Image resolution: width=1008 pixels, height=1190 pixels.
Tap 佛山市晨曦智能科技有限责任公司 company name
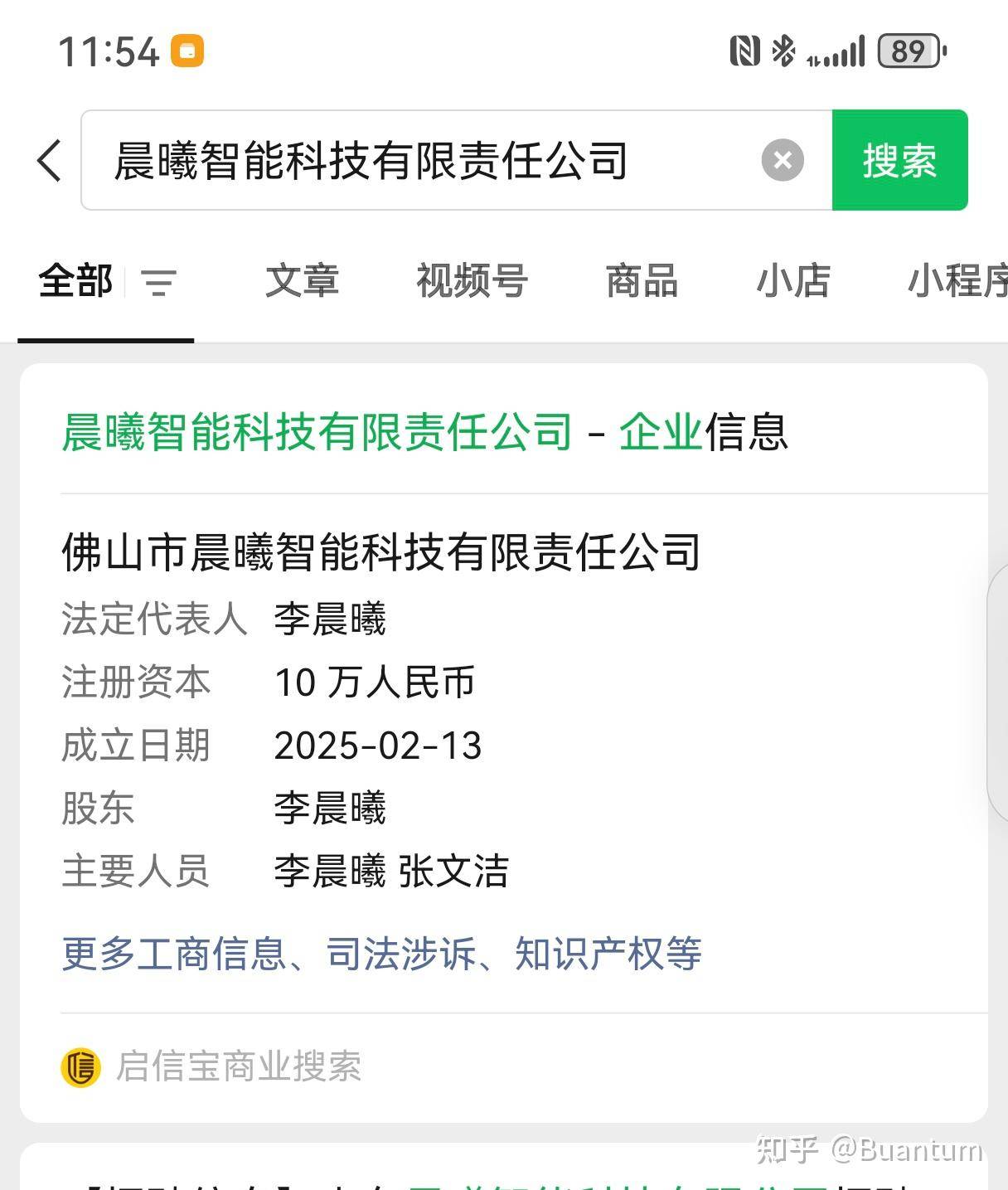click(381, 550)
